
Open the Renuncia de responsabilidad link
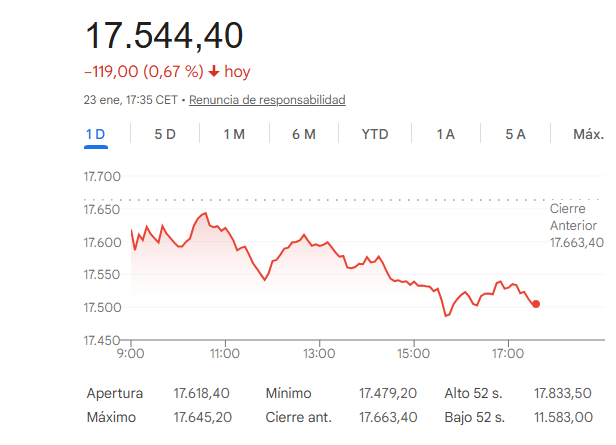point(267,100)
